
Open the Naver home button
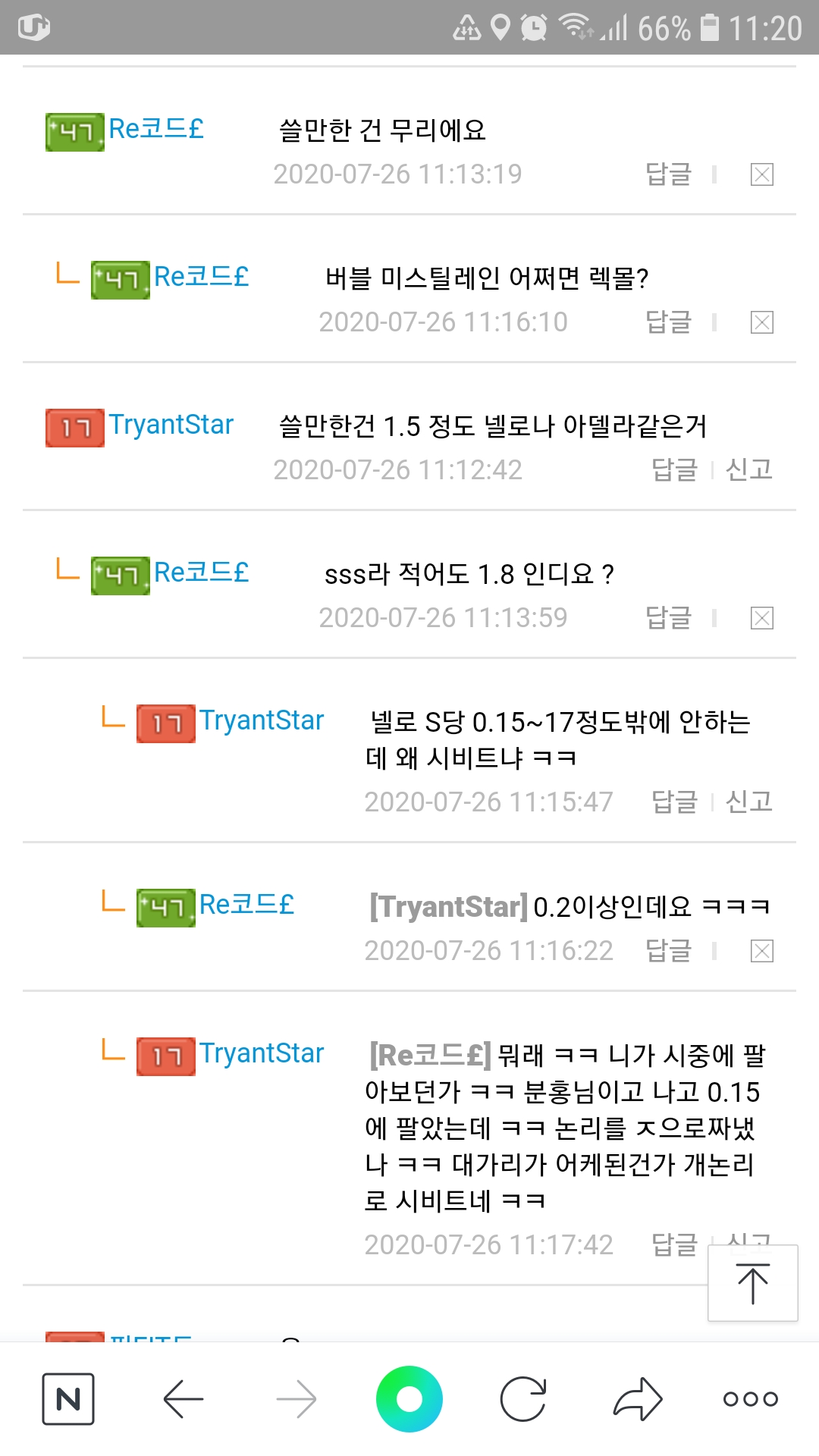[68, 1398]
